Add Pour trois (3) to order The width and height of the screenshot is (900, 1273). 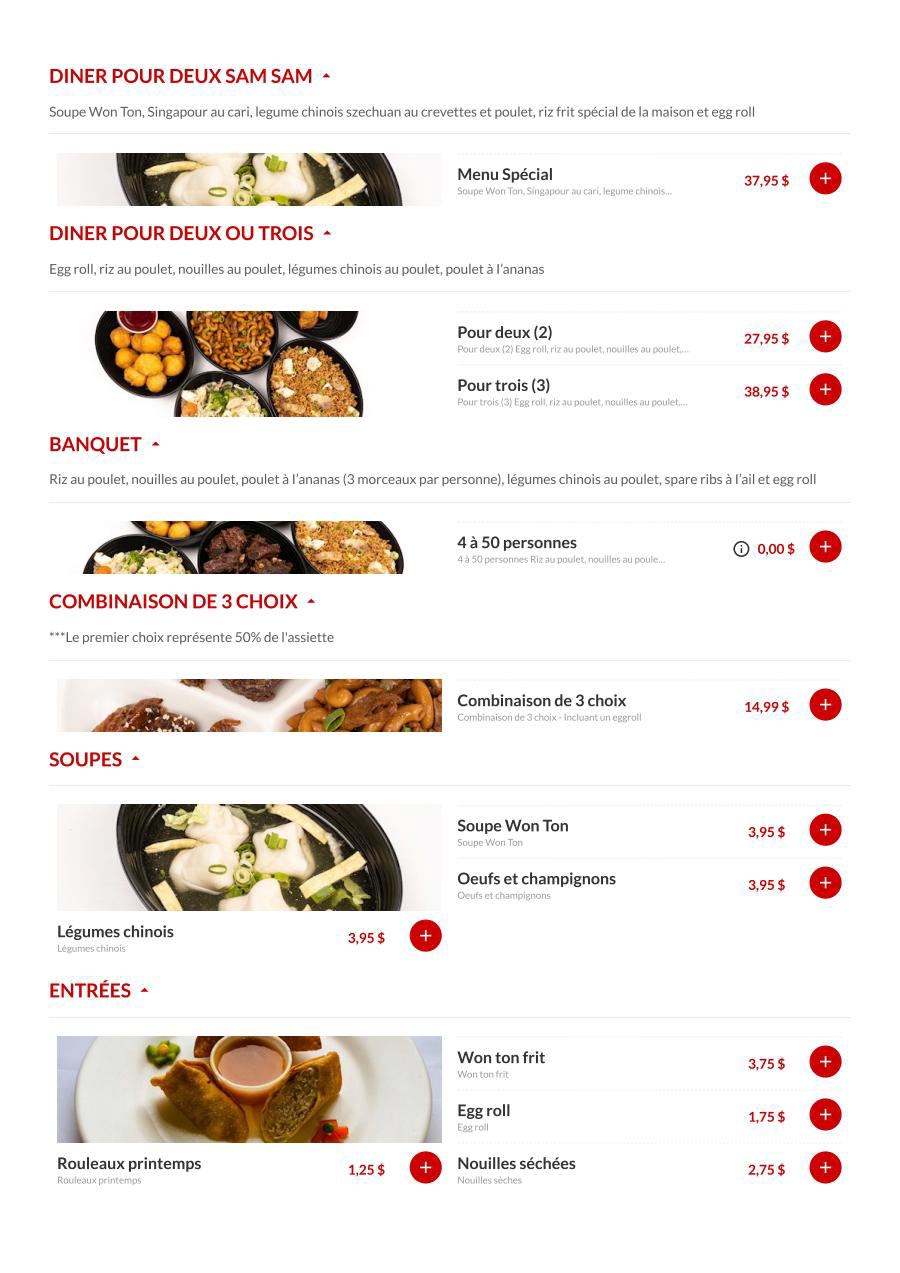click(825, 389)
